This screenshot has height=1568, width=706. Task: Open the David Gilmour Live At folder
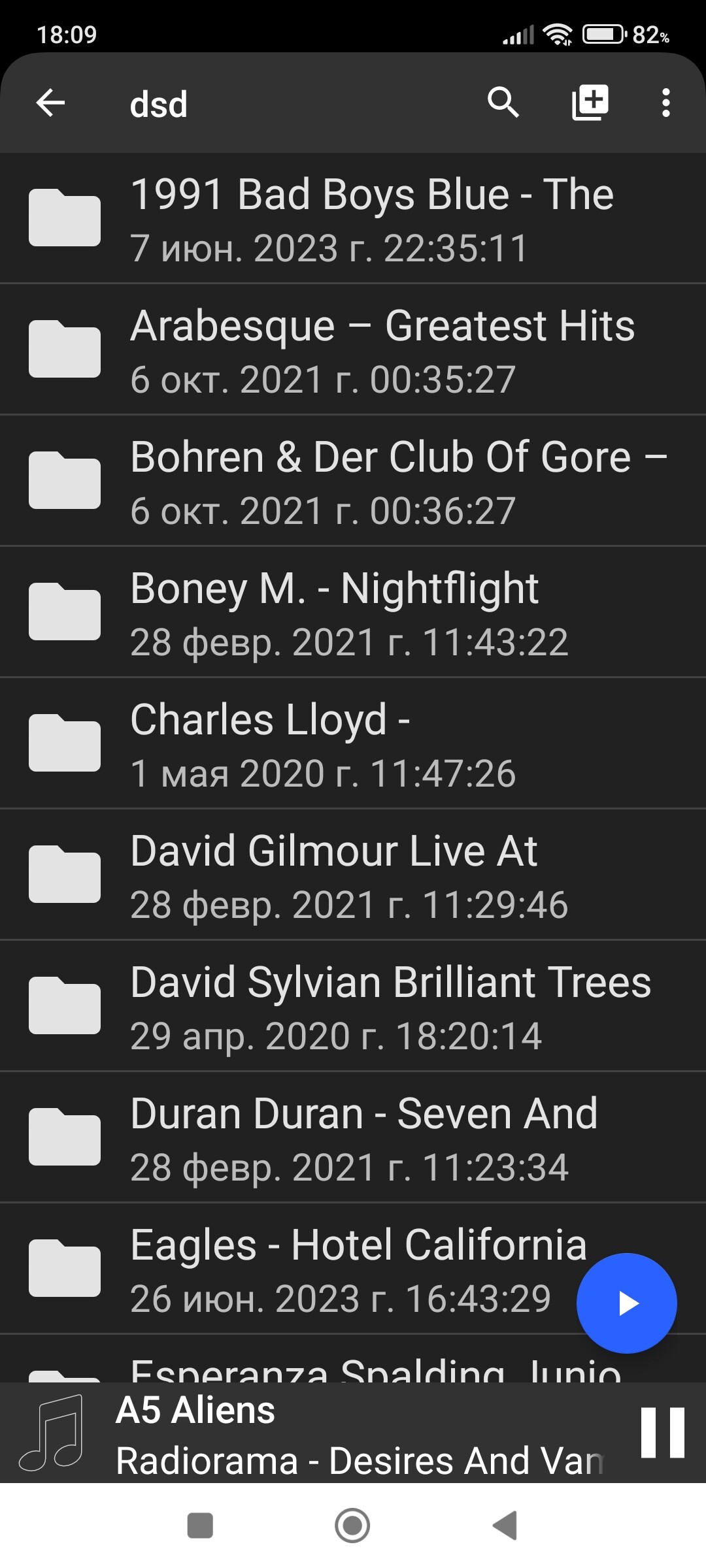tap(353, 875)
